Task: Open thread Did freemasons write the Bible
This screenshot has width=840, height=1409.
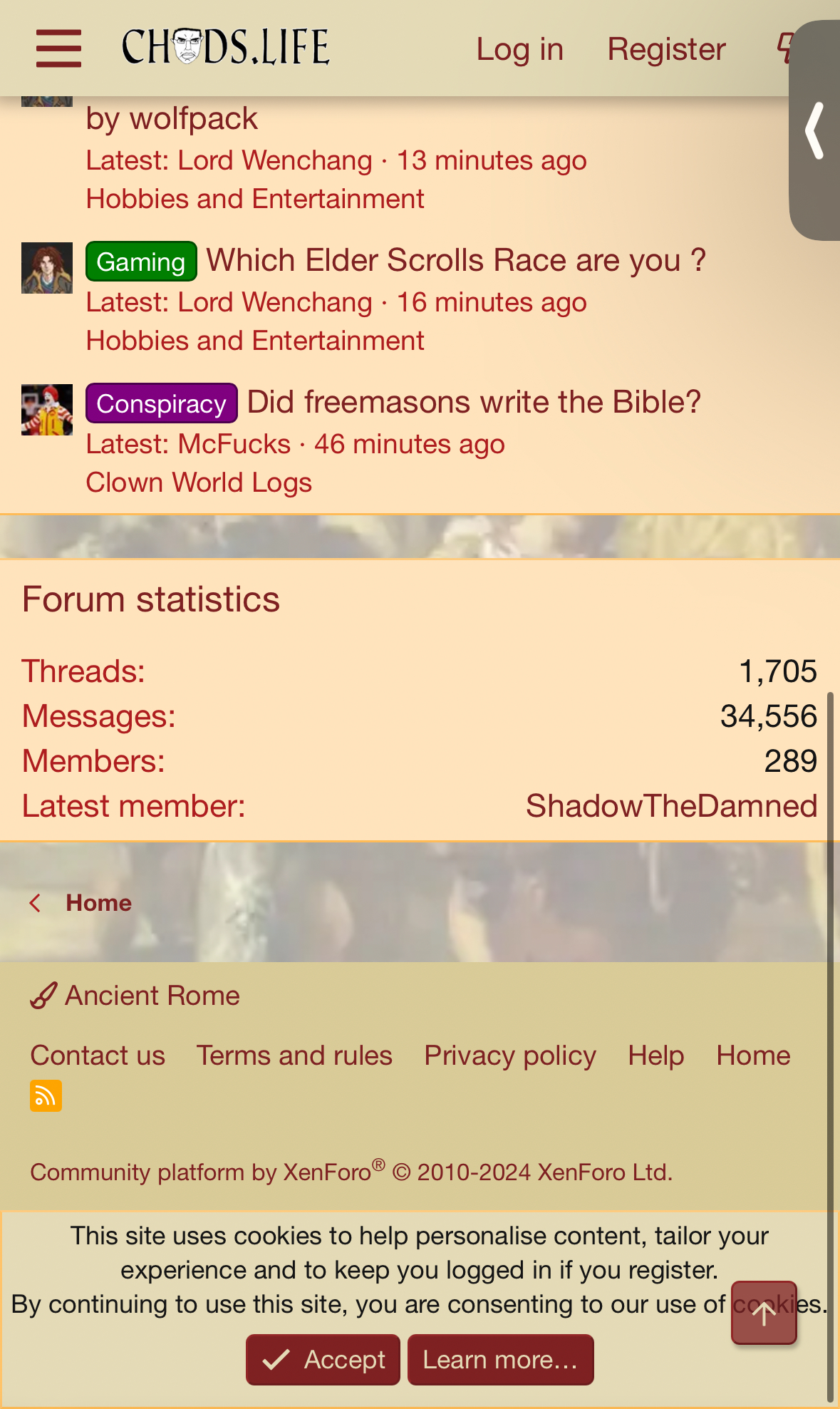Action: [x=474, y=402]
